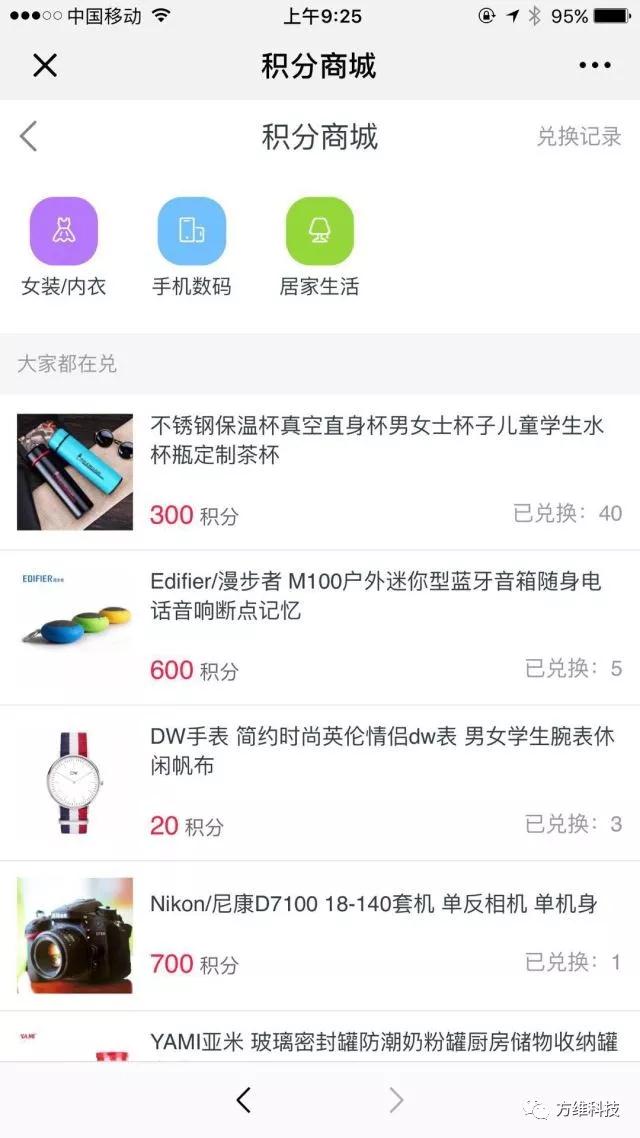Tap the browser back arrow in bottom bar
Screen dimensions: 640x1138
click(243, 1100)
